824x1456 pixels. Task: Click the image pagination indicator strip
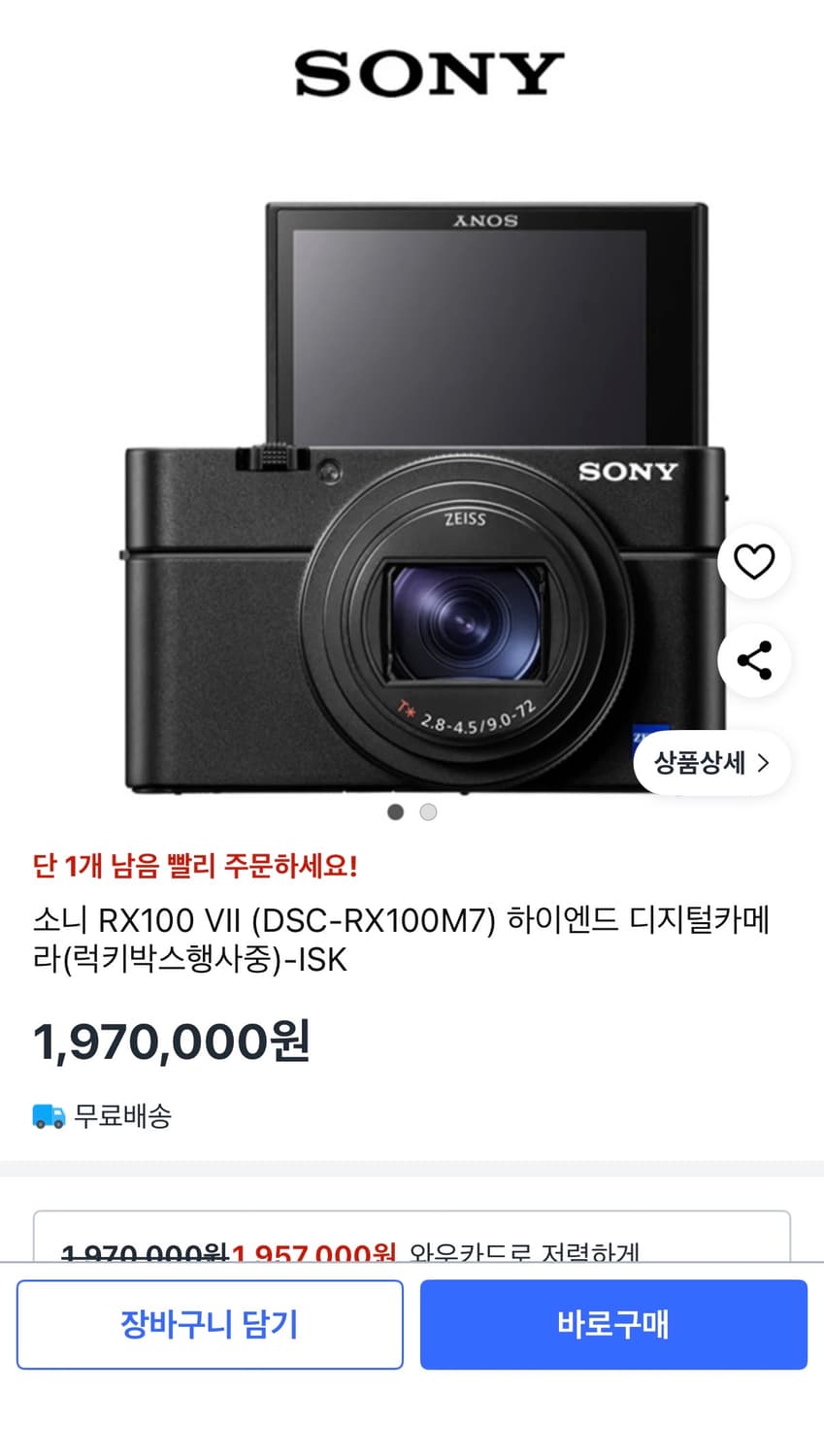click(412, 812)
